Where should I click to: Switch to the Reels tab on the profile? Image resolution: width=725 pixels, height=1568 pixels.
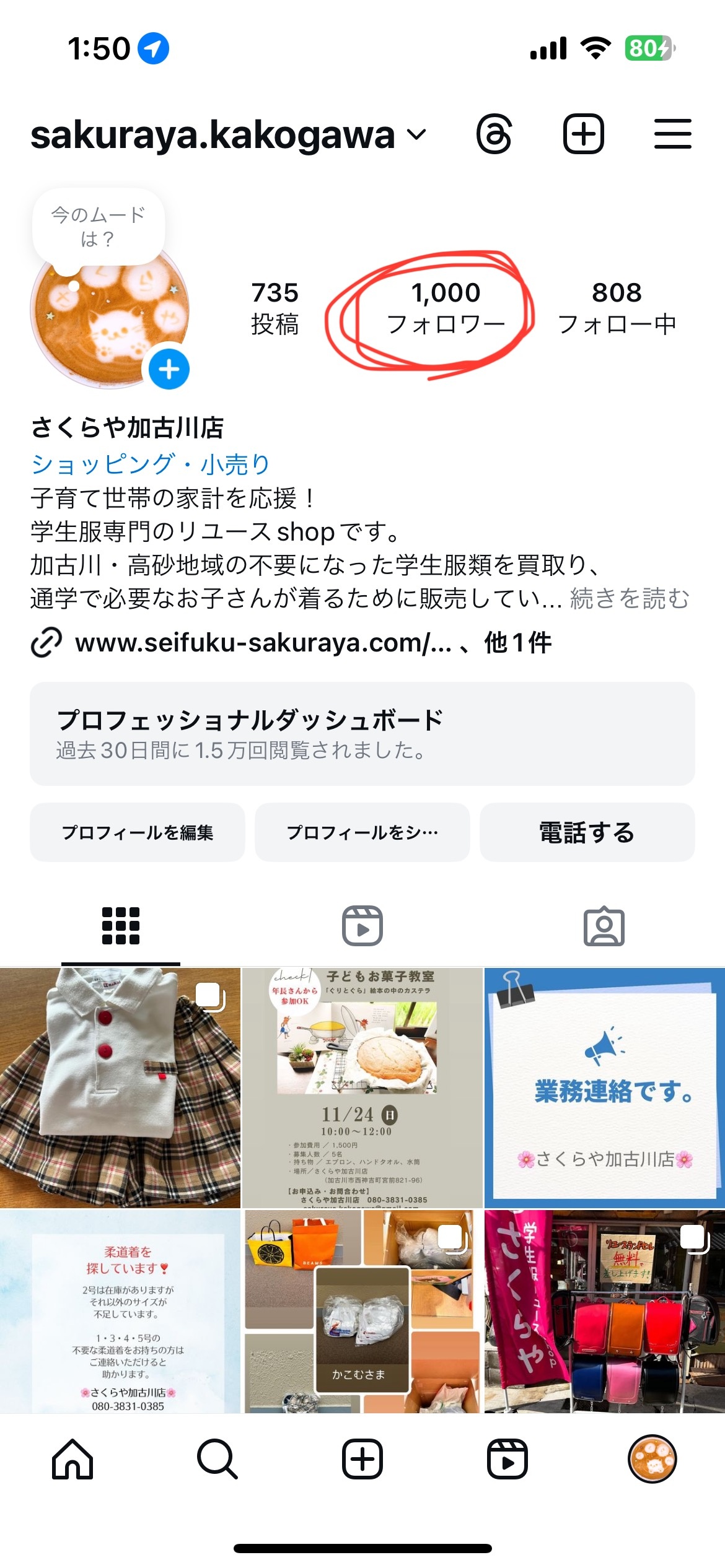(362, 926)
